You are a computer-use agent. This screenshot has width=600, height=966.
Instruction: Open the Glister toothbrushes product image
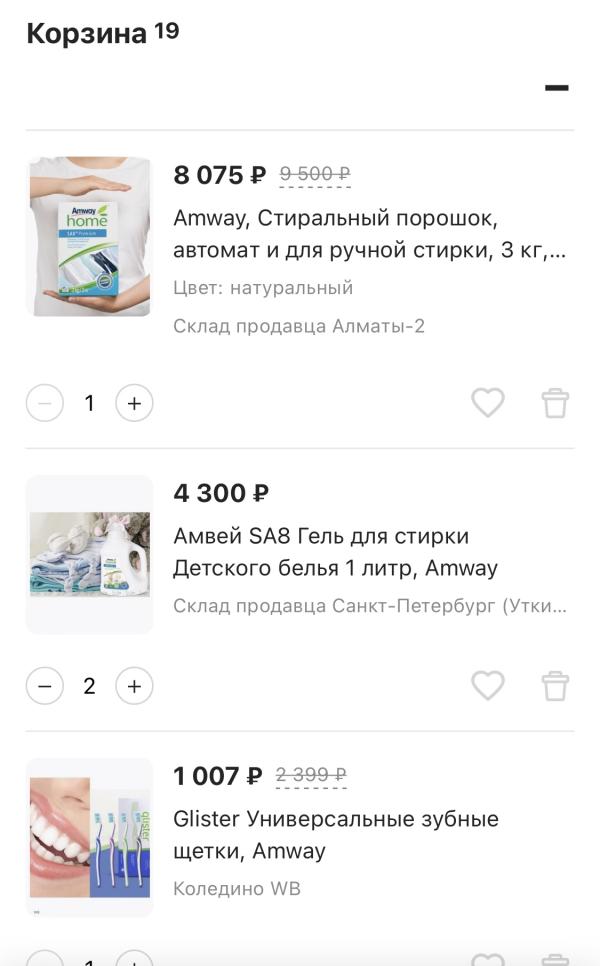[90, 838]
